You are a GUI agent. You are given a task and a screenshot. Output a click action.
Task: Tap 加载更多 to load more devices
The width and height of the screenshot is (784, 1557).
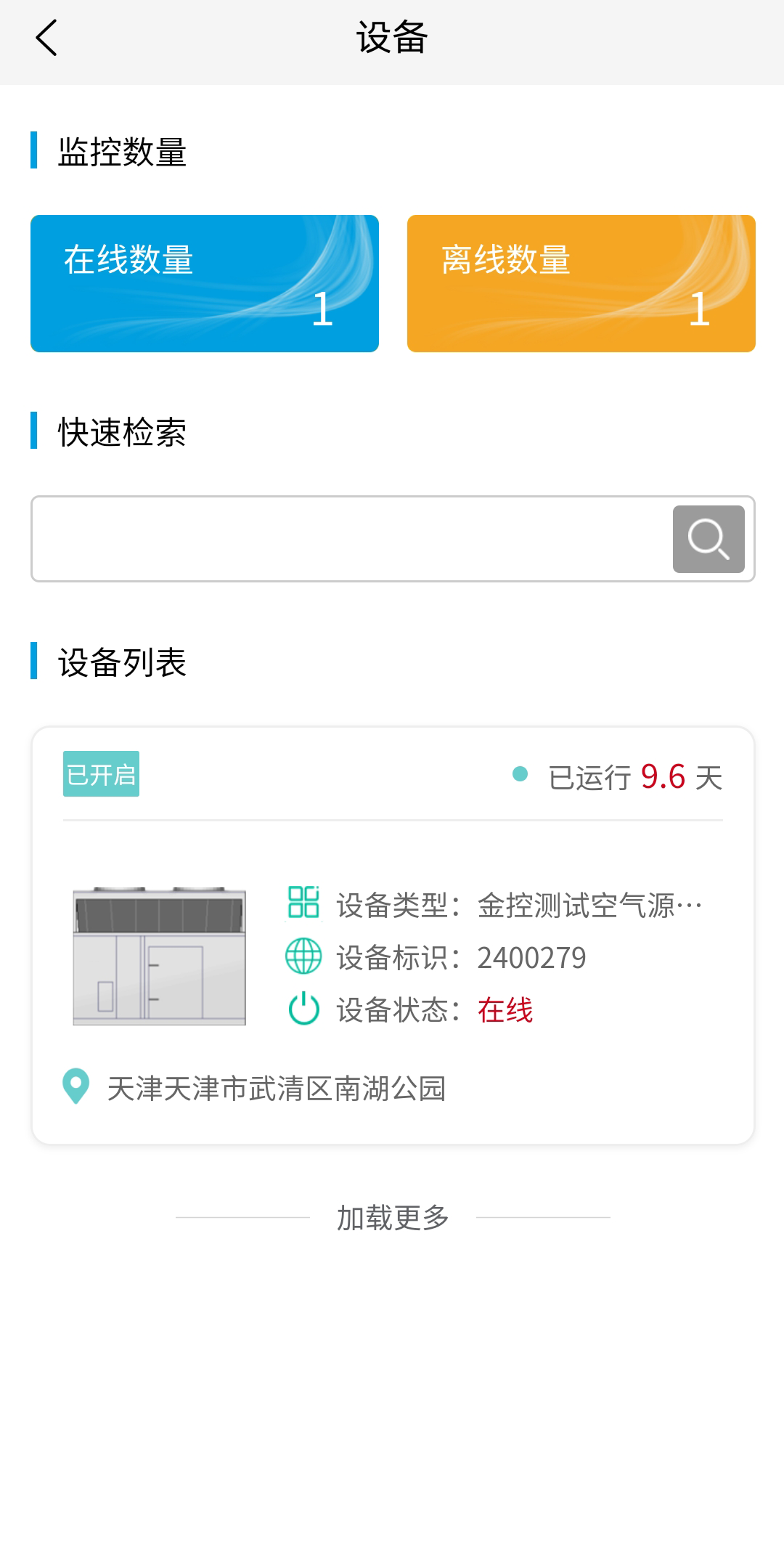coord(393,1218)
